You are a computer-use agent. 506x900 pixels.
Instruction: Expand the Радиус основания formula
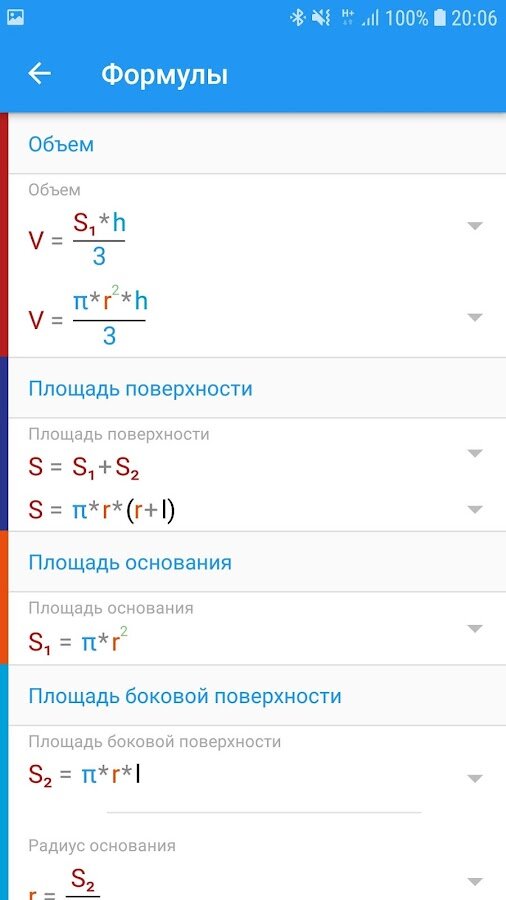pos(474,882)
